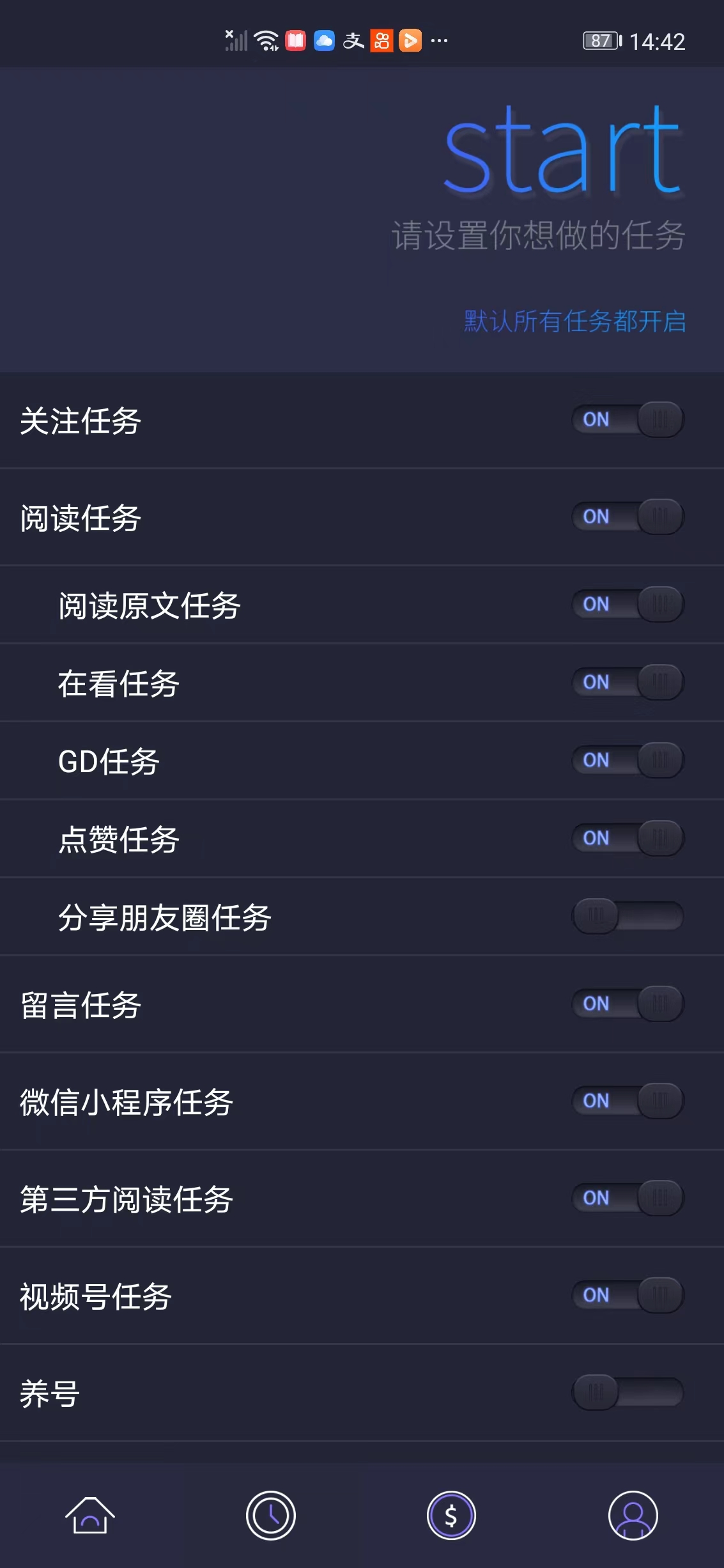Switch off 阅读原文任务
This screenshot has height=1568, width=724.
pos(628,604)
